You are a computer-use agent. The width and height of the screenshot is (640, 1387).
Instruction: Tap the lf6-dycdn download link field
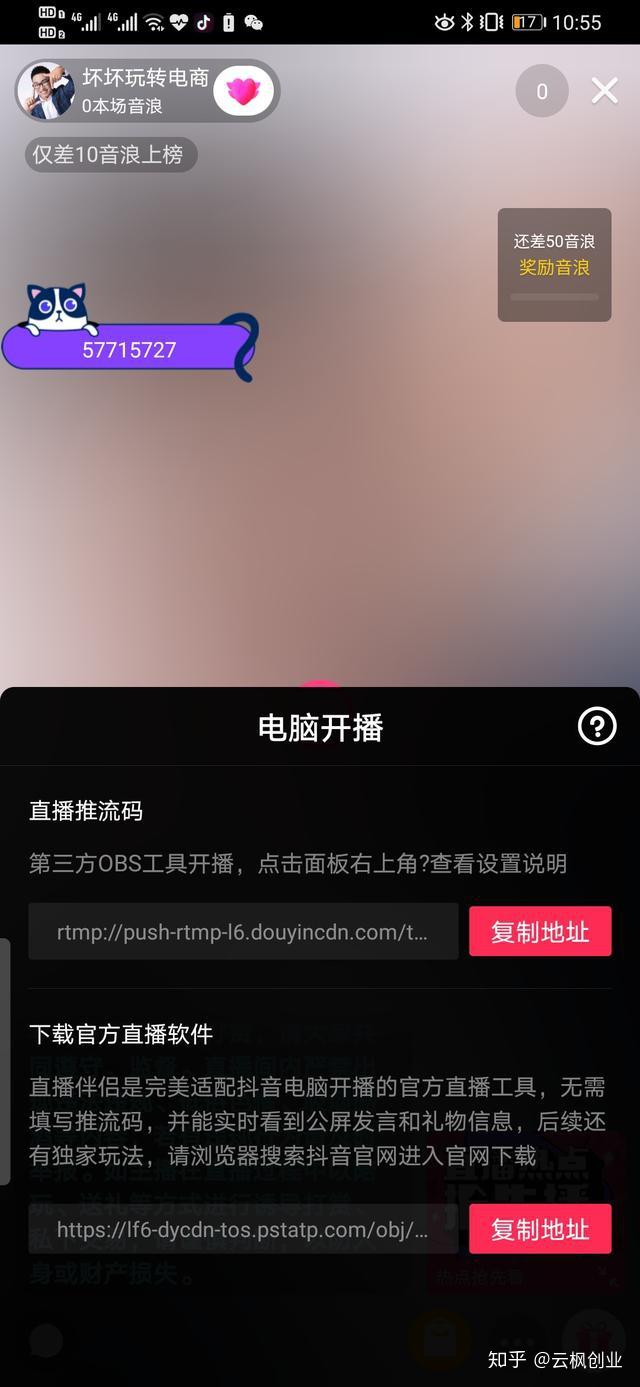pyautogui.click(x=243, y=1229)
